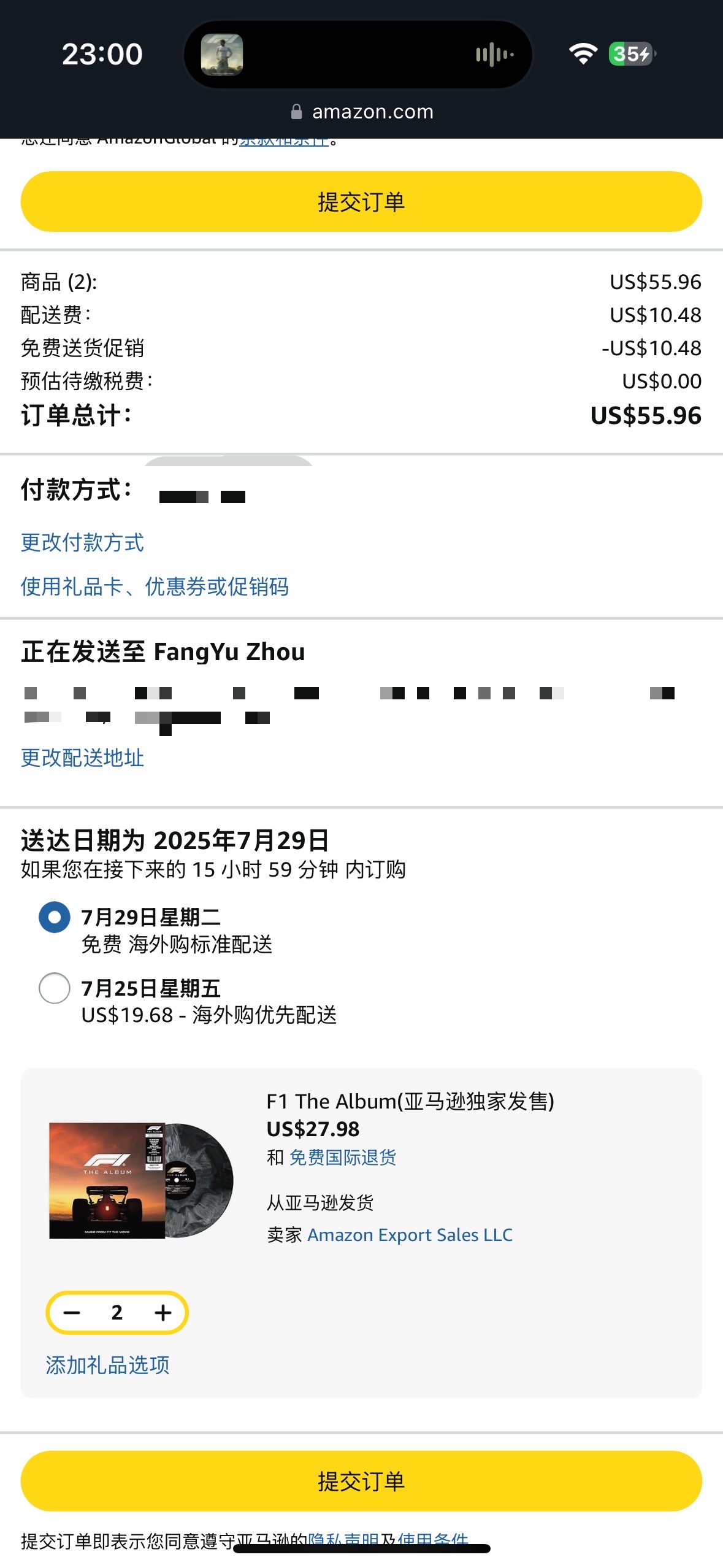This screenshot has width=723, height=1568.
Task: Open F1 The Album product image
Action: (141, 1180)
